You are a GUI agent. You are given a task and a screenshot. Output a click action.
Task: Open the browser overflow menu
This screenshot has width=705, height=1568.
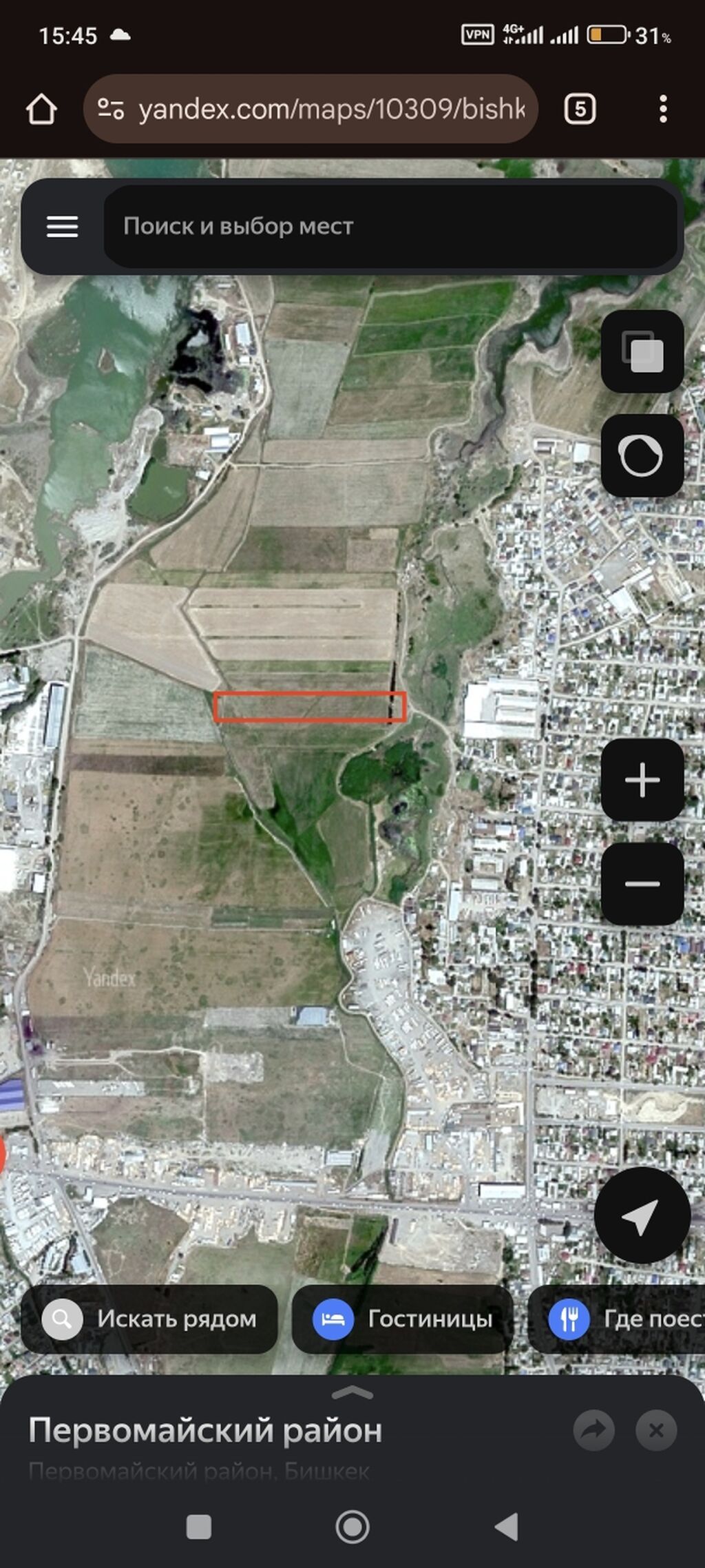pyautogui.click(x=663, y=109)
